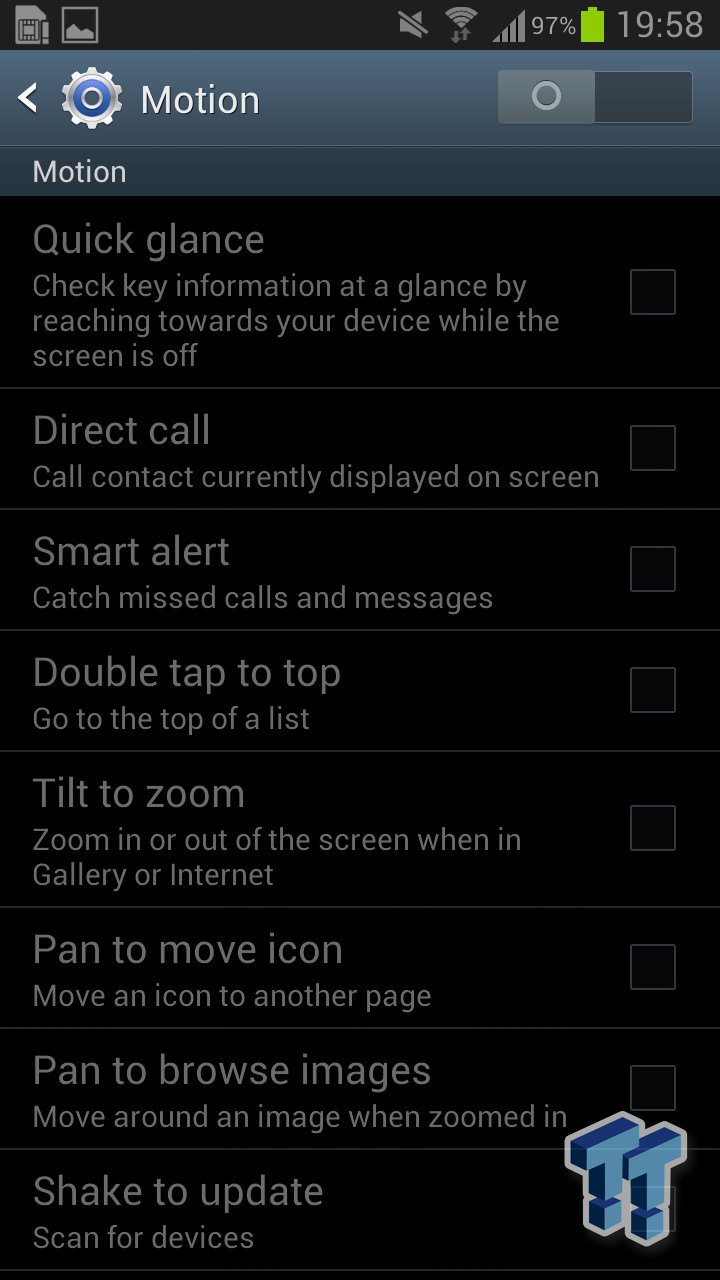
Task: Tick the Double tap to top checkbox
Action: click(x=652, y=690)
